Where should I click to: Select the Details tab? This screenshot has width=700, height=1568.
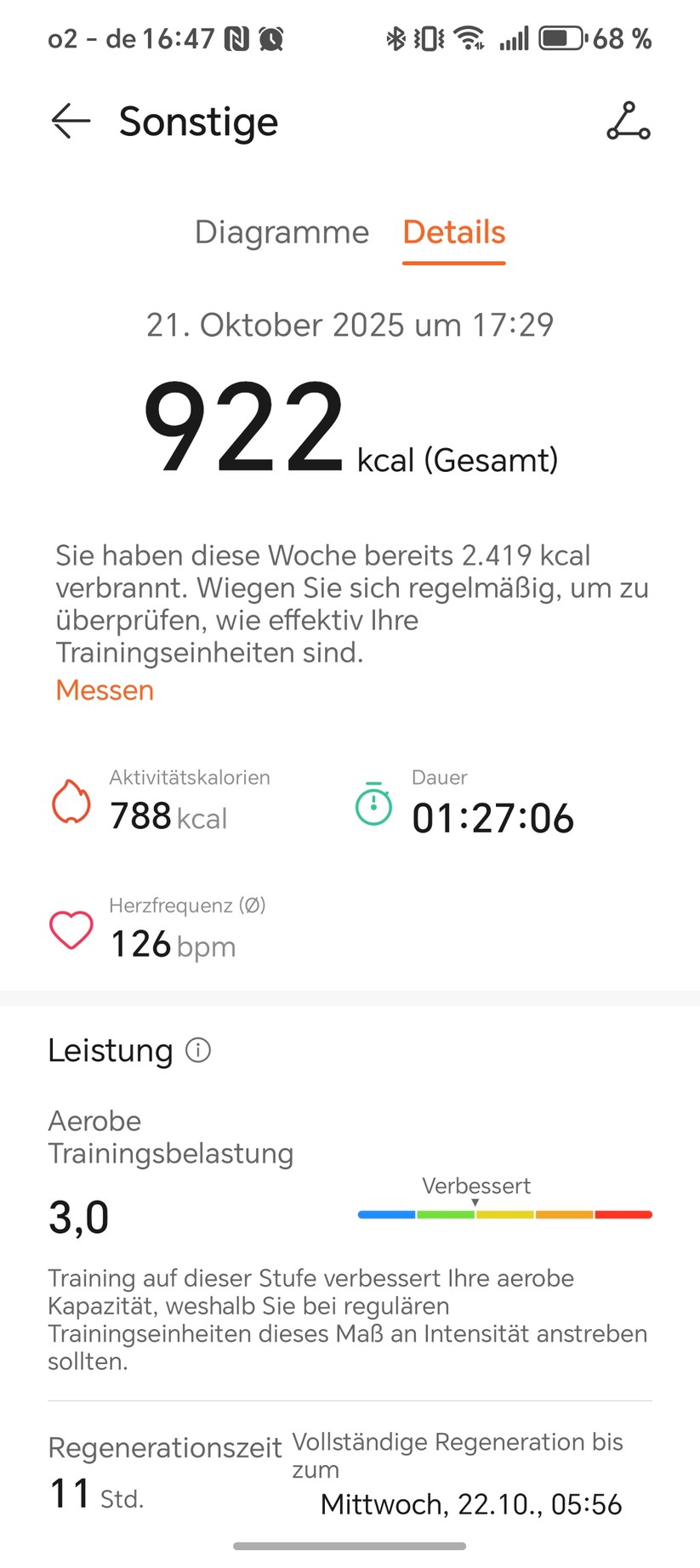453,232
